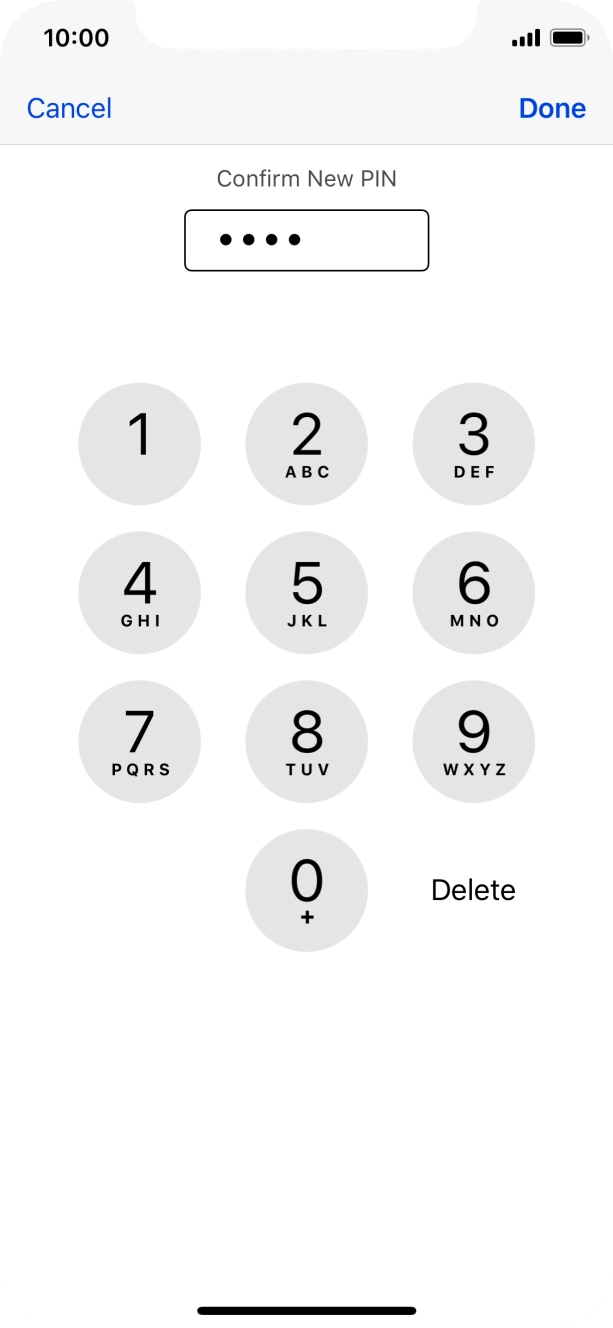Viewport: 613px width, 1328px height.
Task: Hit the 3 DEF key
Action: pyautogui.click(x=473, y=444)
